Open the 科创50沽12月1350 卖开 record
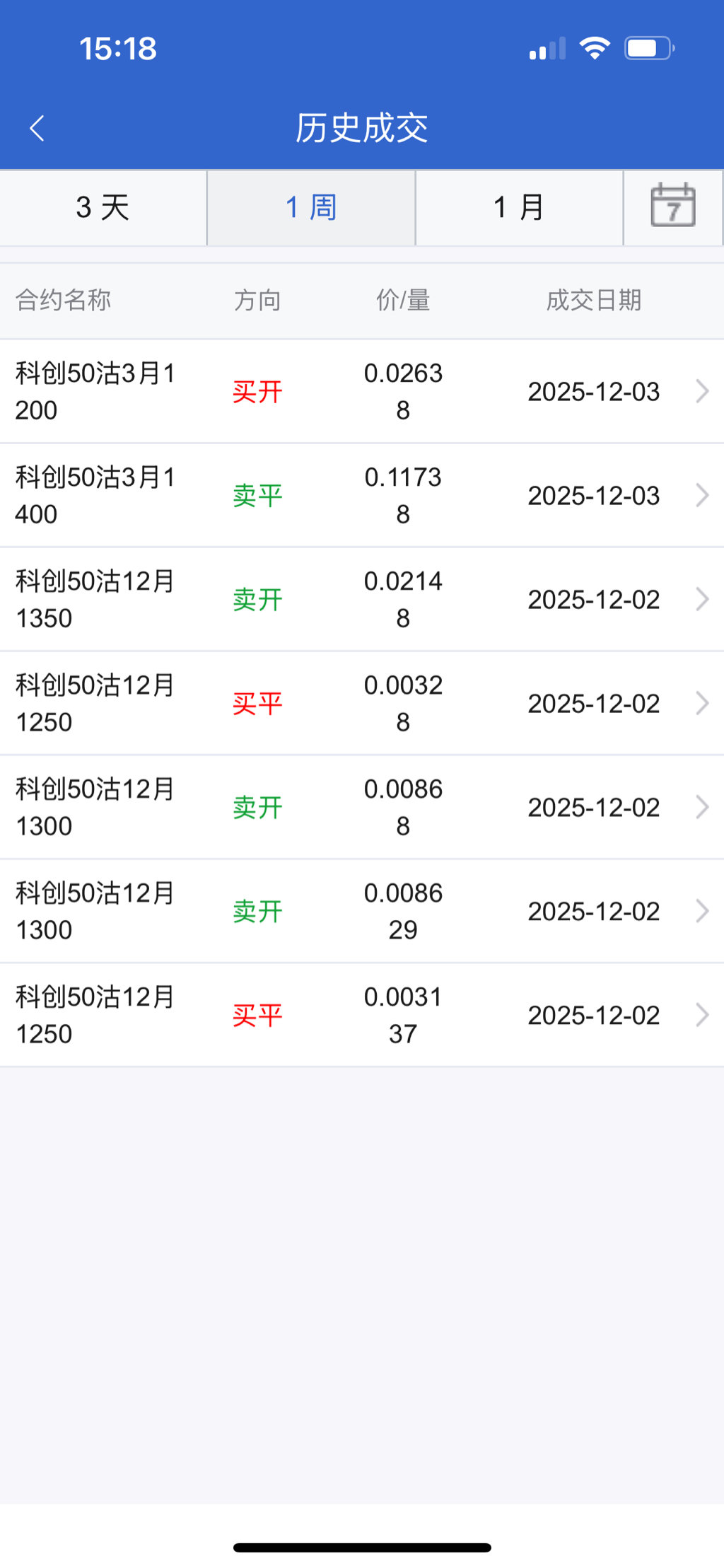The image size is (724, 1568). coord(362,599)
